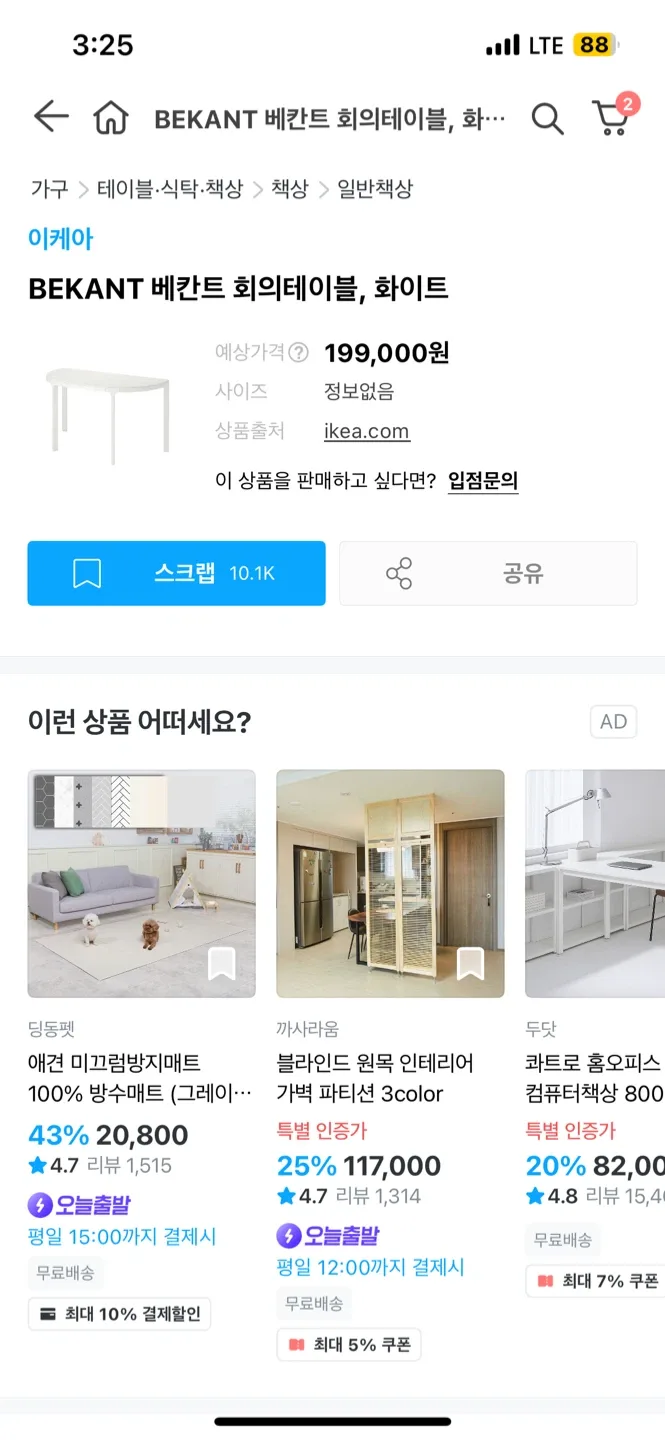Scrap this BEKANT table
The image size is (665, 1440).
click(x=176, y=573)
